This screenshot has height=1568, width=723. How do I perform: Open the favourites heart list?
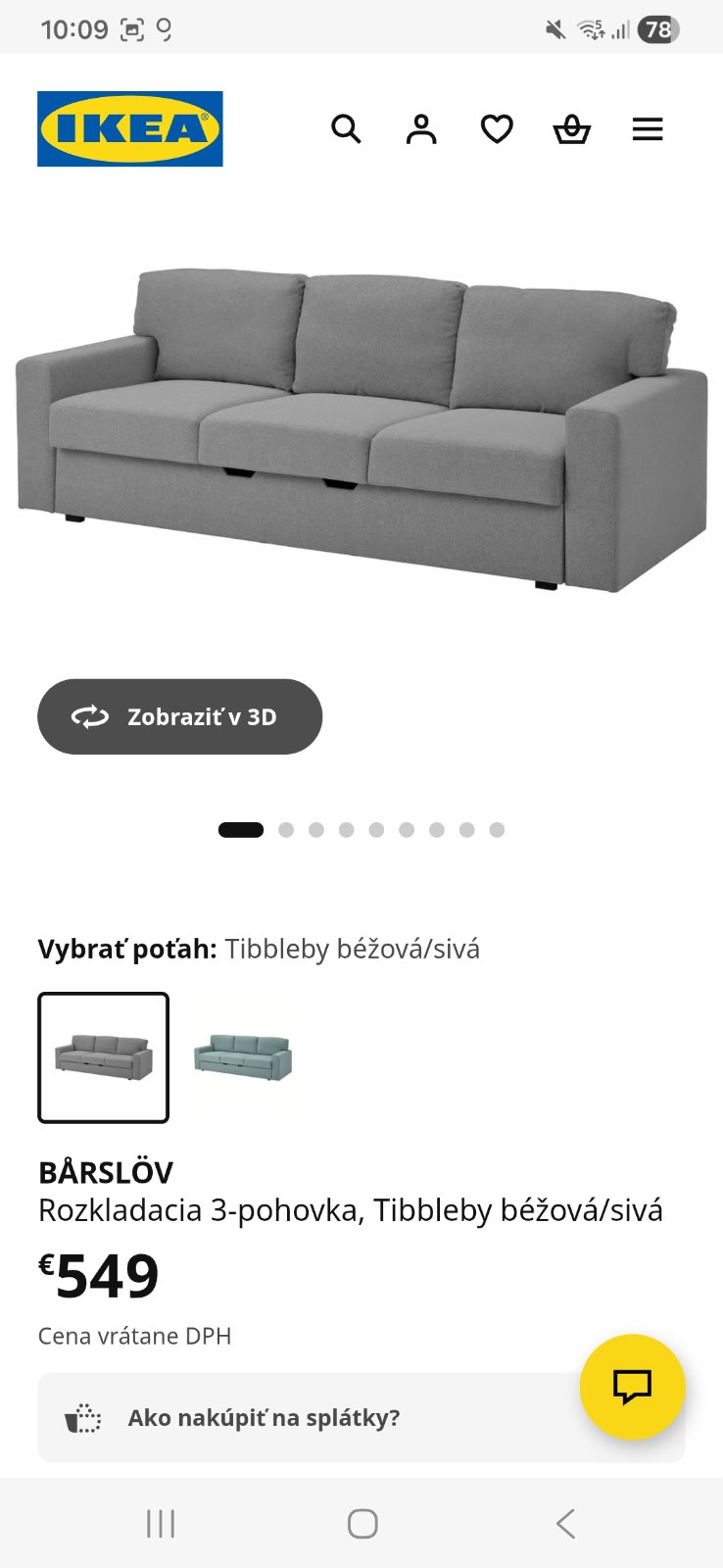click(497, 128)
